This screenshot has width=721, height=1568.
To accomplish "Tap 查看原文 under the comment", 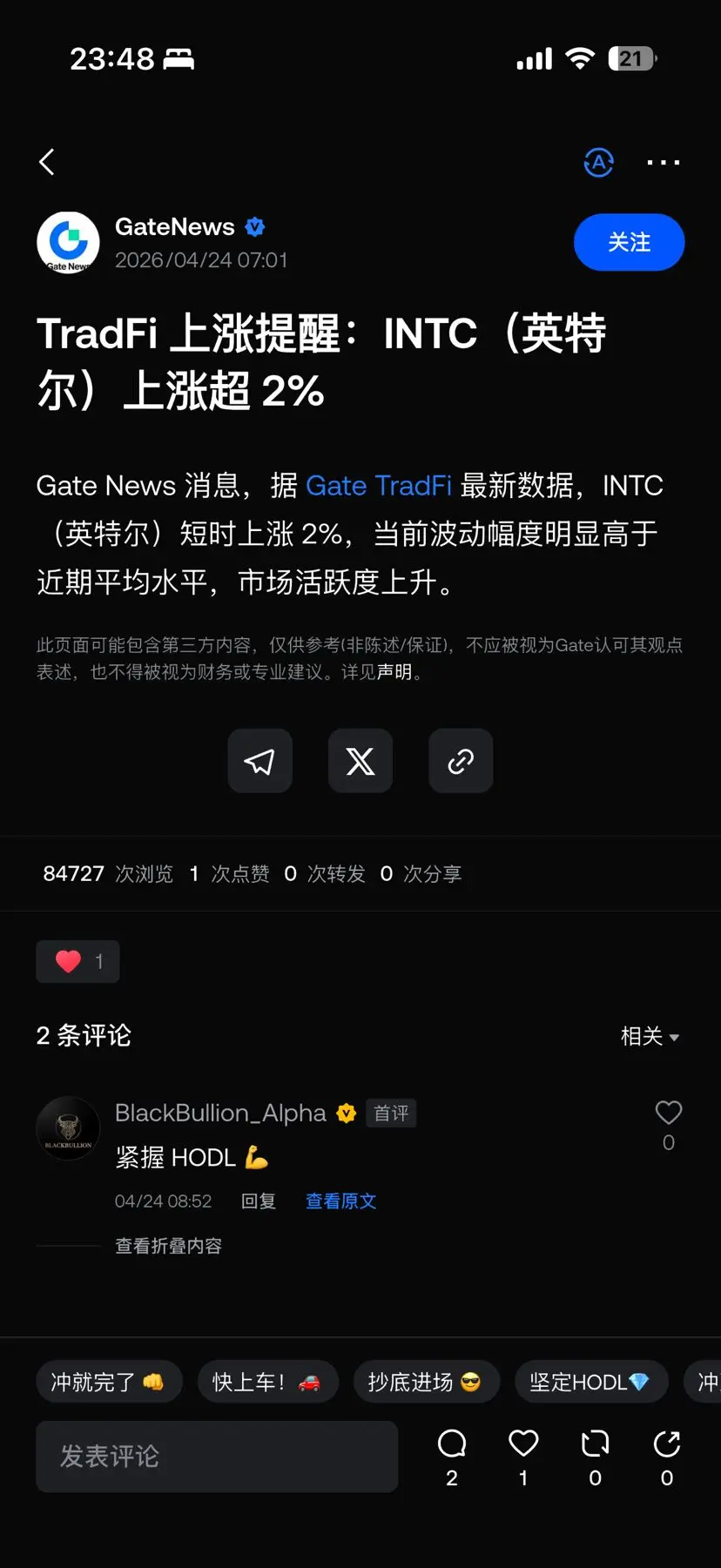I will tap(340, 1201).
